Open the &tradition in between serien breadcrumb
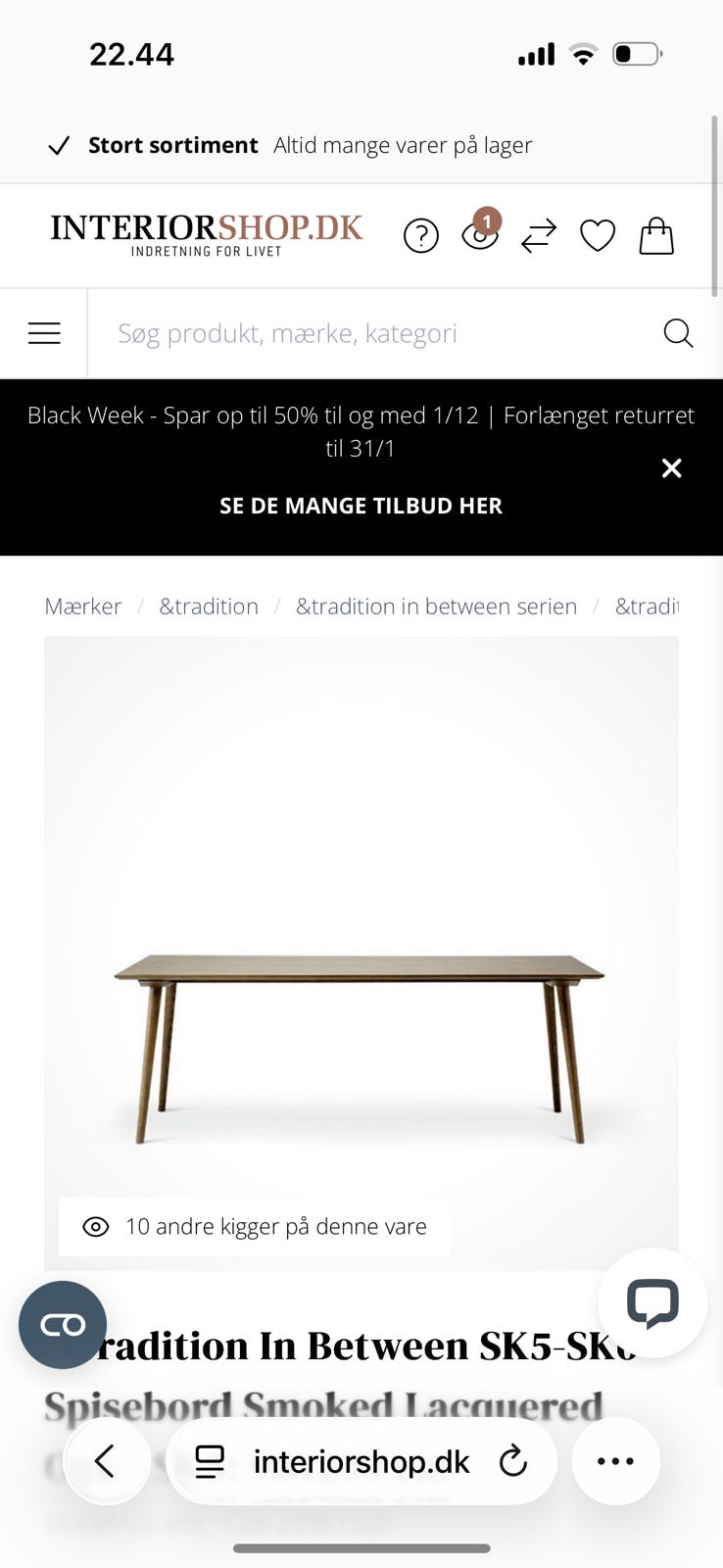This screenshot has height=1568, width=723. coord(436,606)
